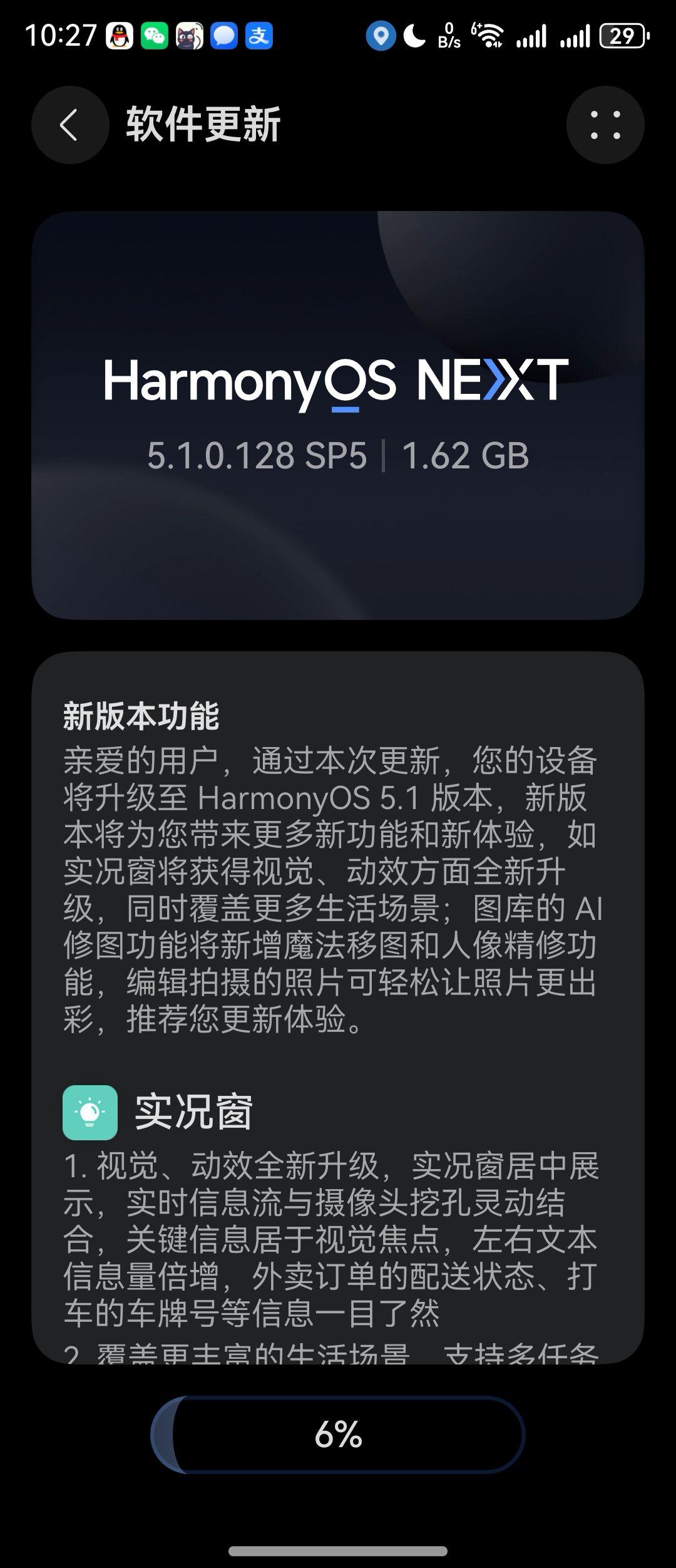Tap the black cat app notification icon
Viewport: 676px width, 1568px height.
(x=191, y=36)
